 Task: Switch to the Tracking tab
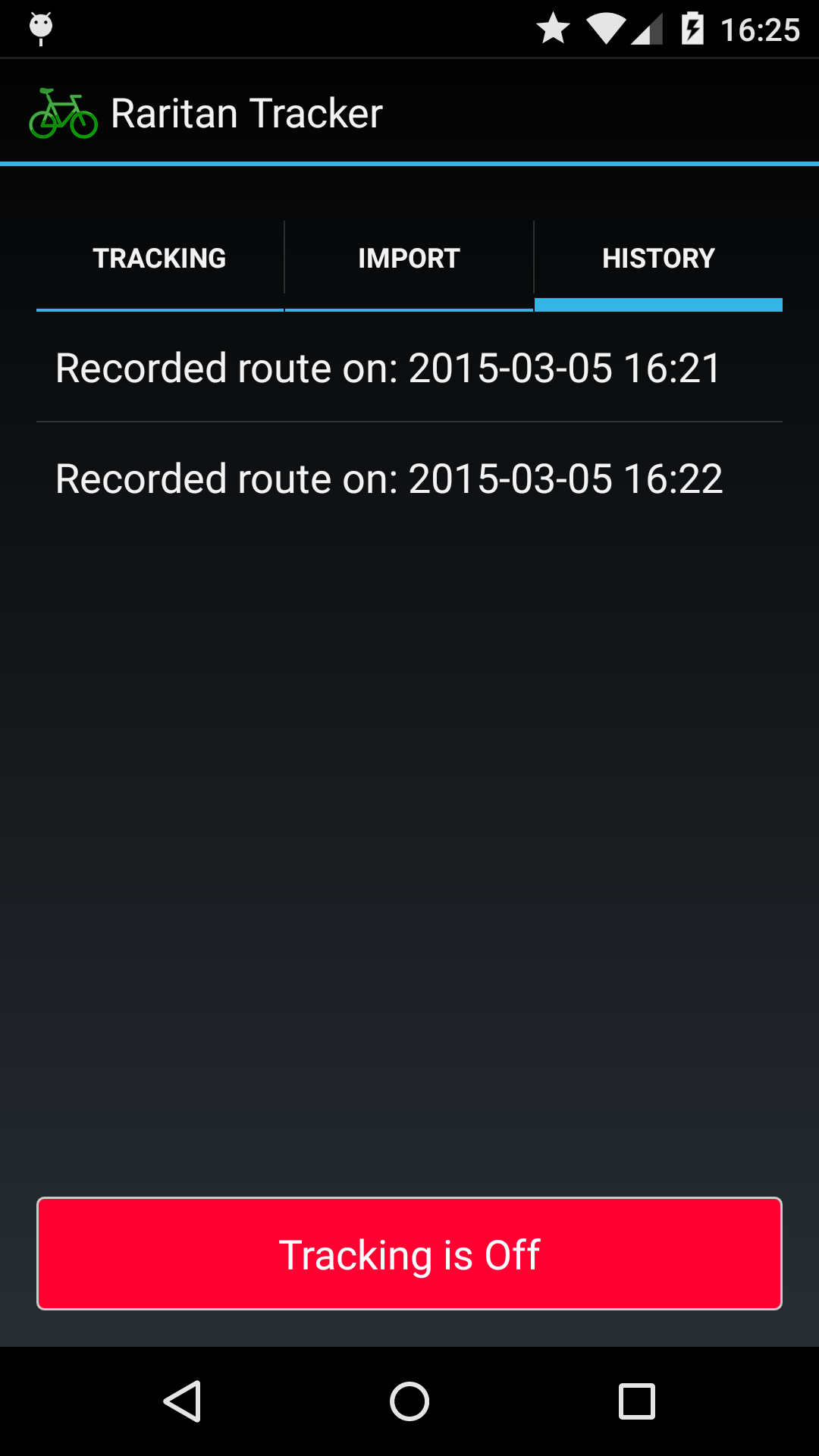(x=159, y=259)
